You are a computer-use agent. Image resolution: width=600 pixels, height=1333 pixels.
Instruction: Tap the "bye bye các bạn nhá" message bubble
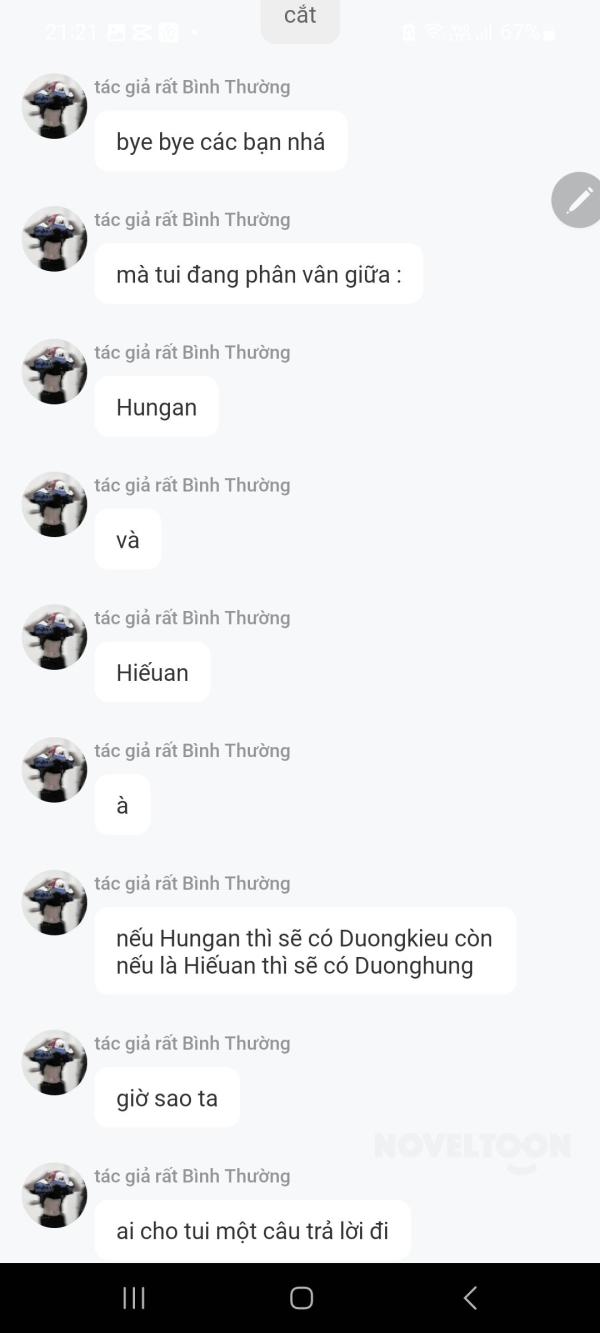(221, 141)
